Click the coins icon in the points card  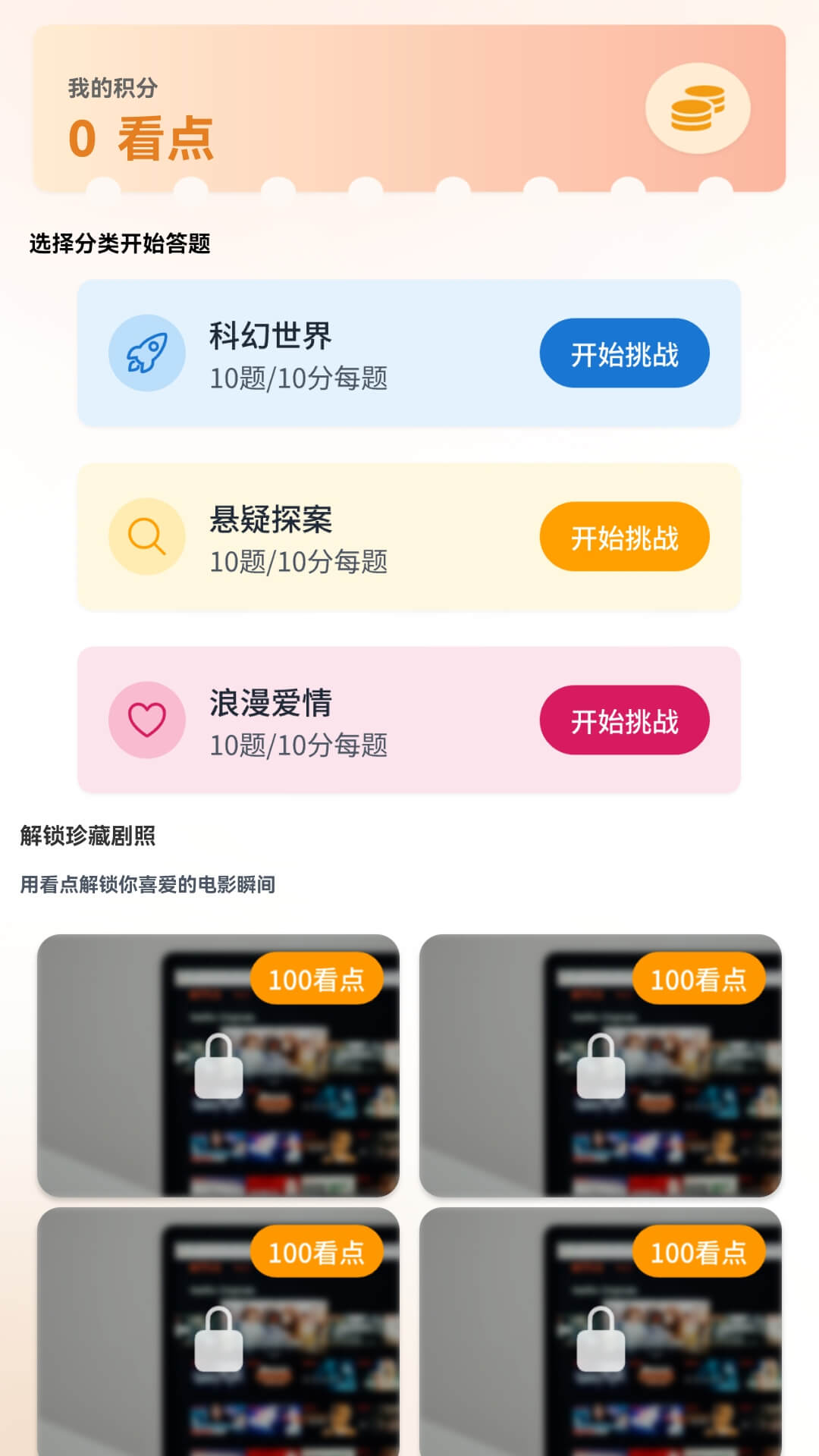point(698,108)
